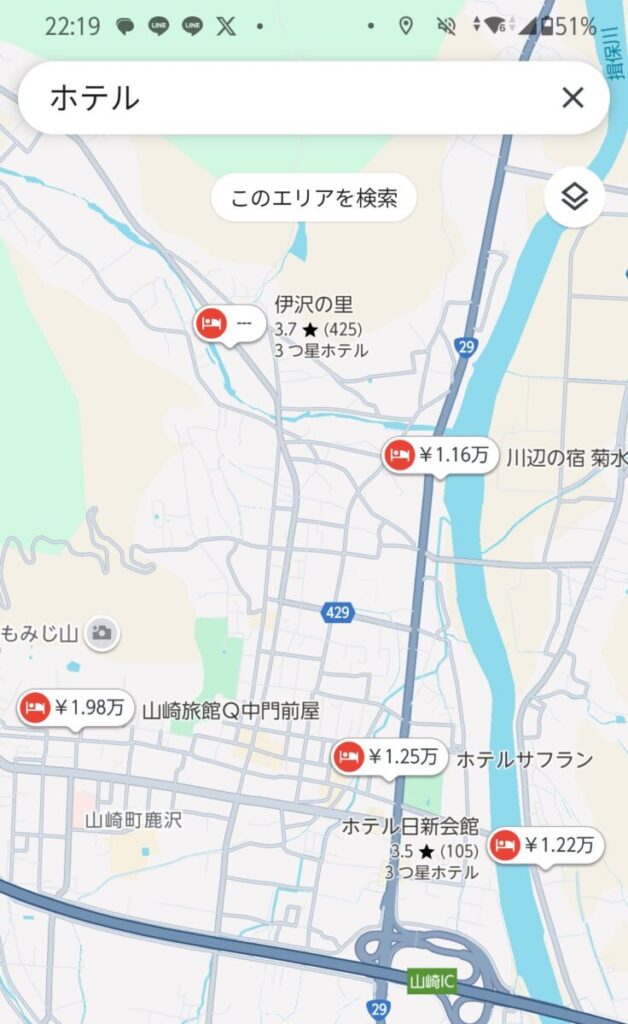Select the ¥1.98万 山崎旅館Q中門前屋 pin
The width and height of the screenshot is (628, 1024).
[x=76, y=708]
